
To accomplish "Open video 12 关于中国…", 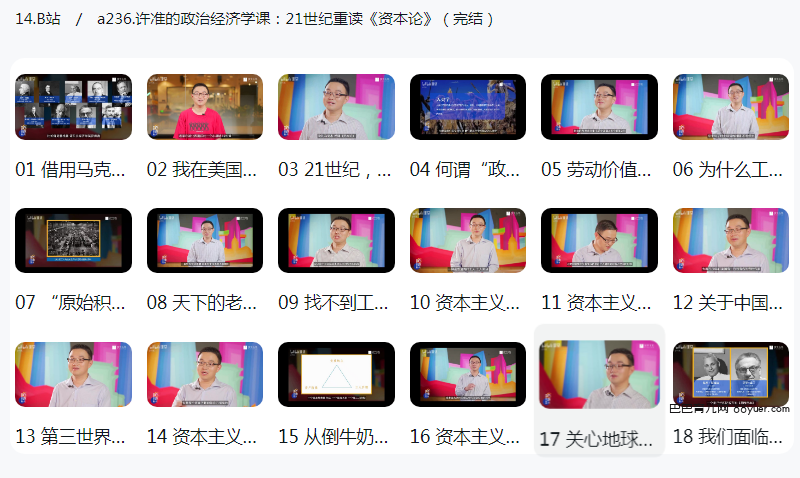I will pos(731,241).
